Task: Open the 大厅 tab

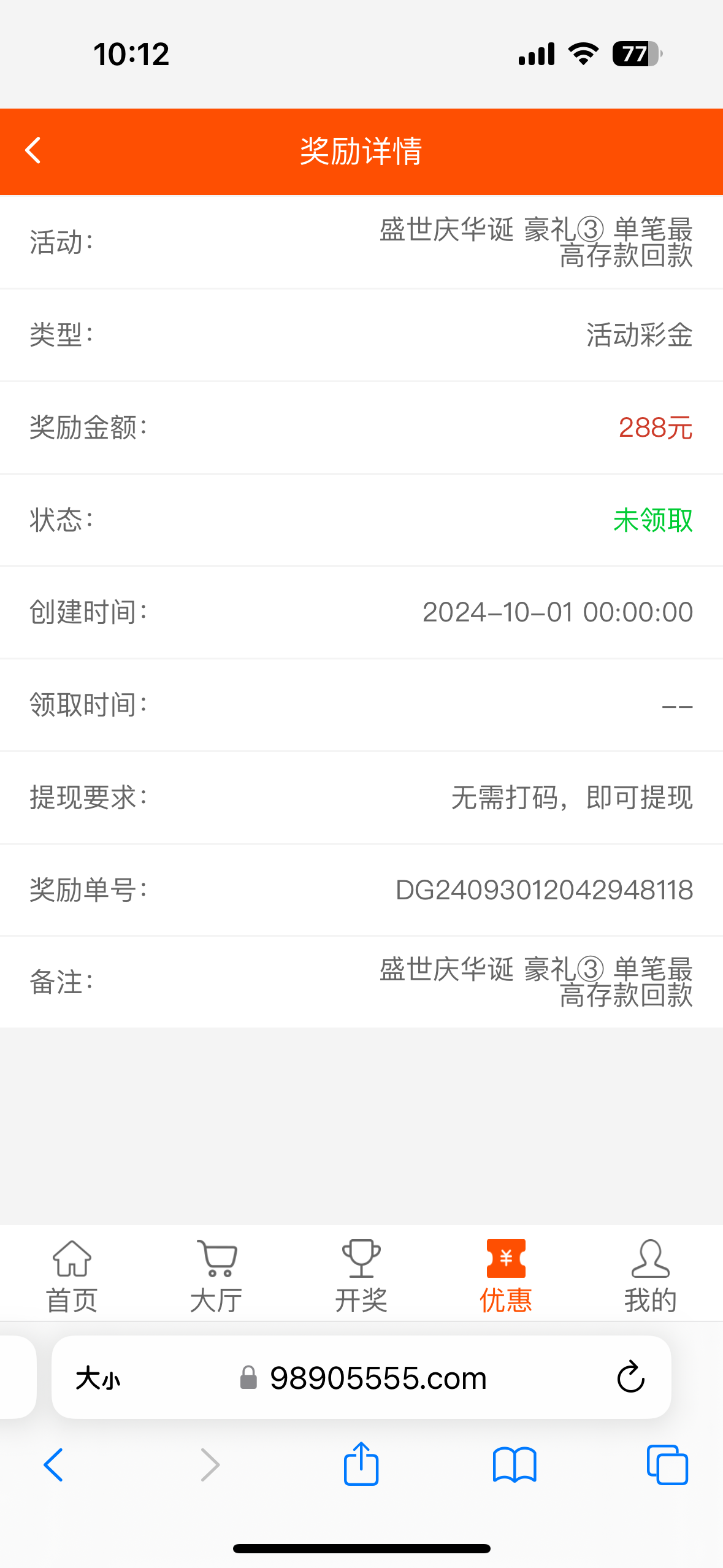Action: (216, 1275)
